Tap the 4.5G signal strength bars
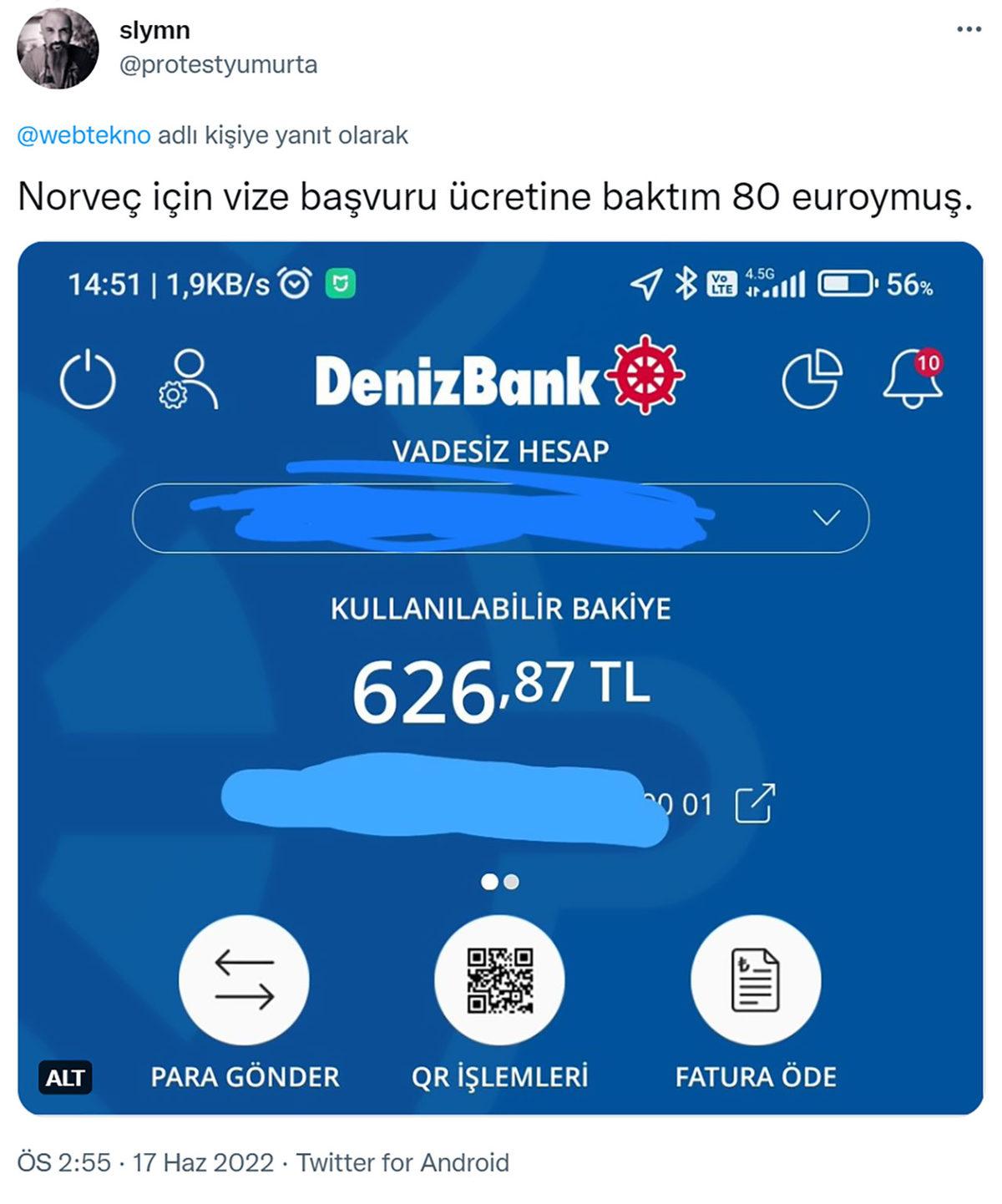The width and height of the screenshot is (1002, 1204). point(783,286)
